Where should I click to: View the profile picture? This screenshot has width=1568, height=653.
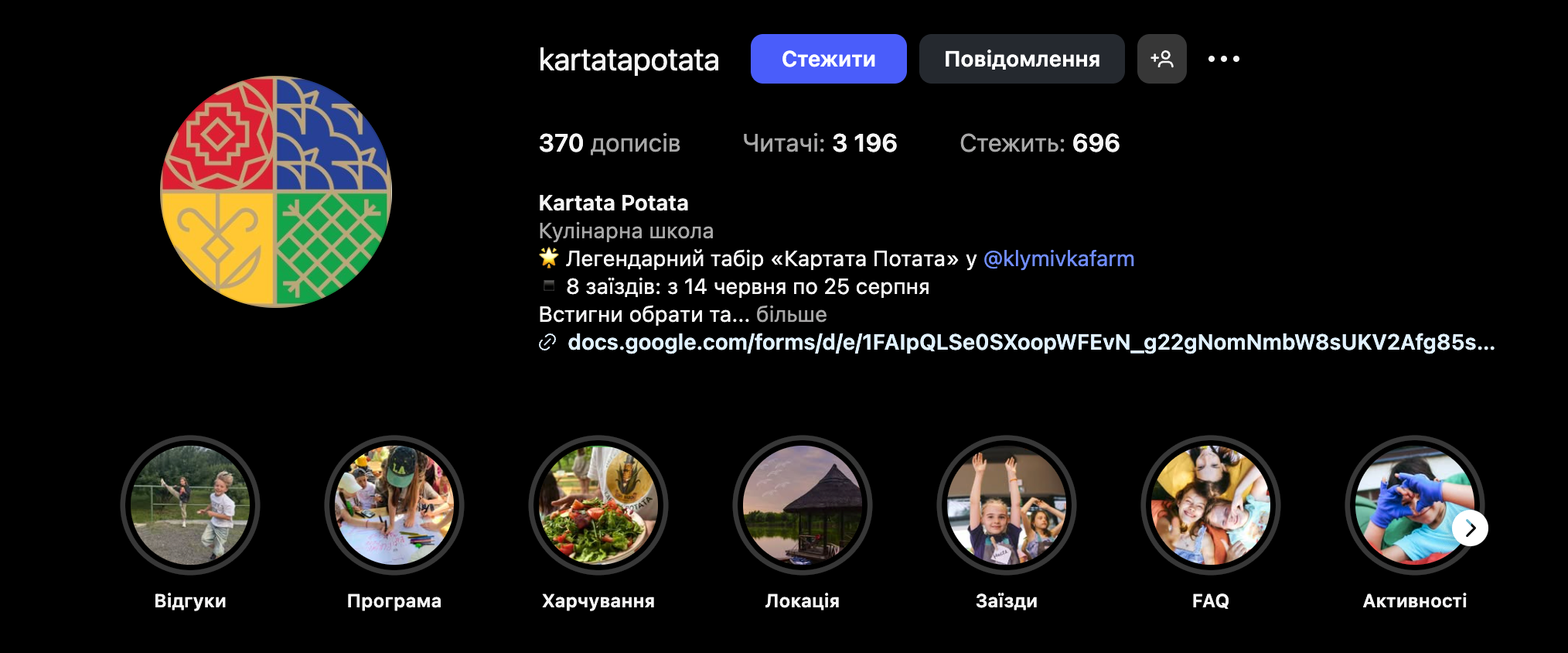276,192
